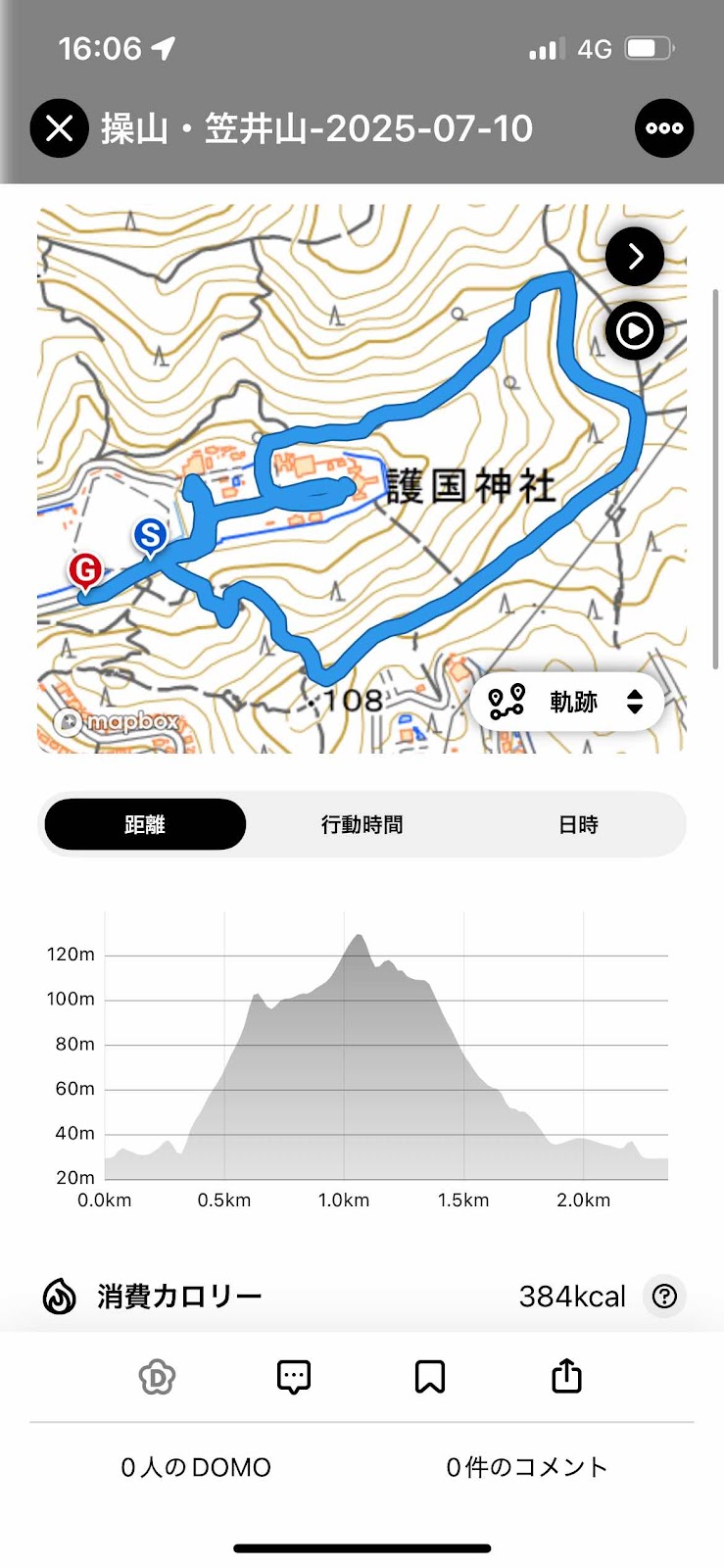The height and width of the screenshot is (1568, 724).
Task: Expand the map with the arrow button
Action: pyautogui.click(x=635, y=257)
